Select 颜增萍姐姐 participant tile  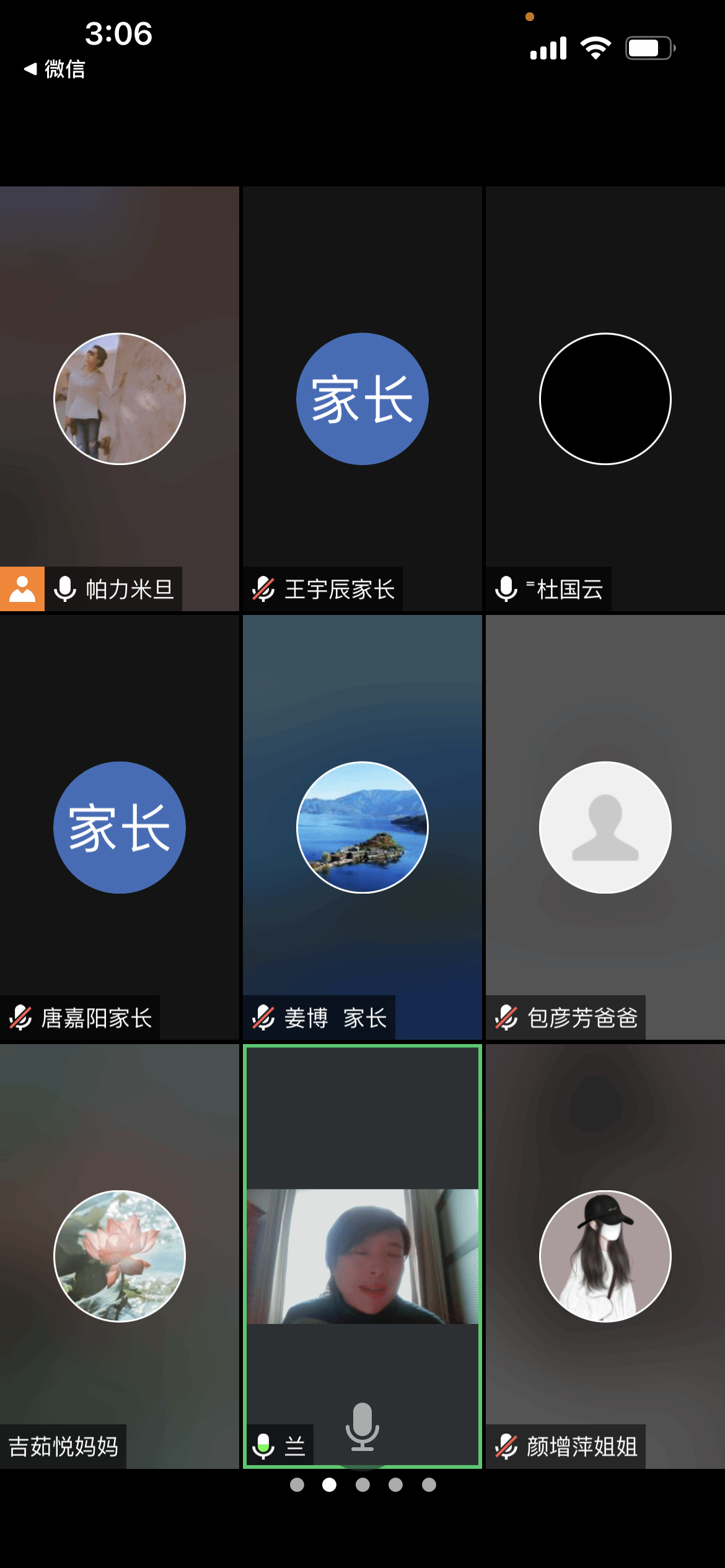click(x=605, y=1256)
